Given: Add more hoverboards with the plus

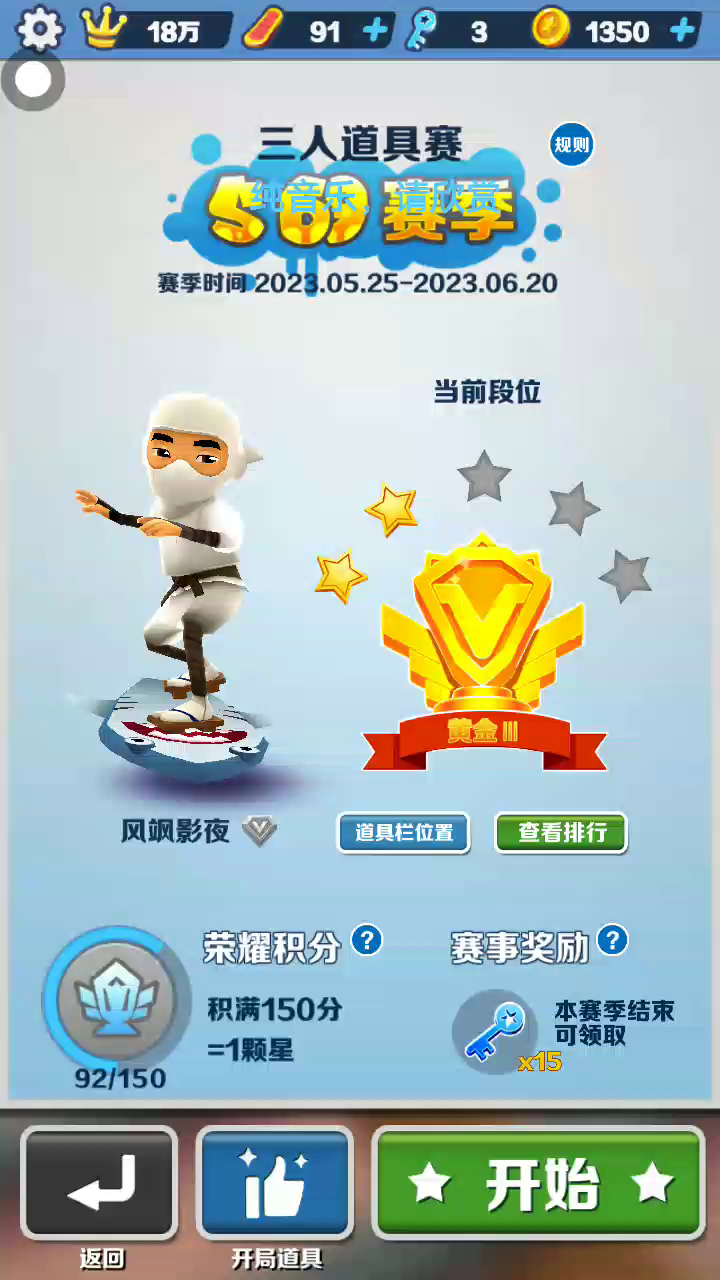Looking at the screenshot, I should (x=375, y=31).
